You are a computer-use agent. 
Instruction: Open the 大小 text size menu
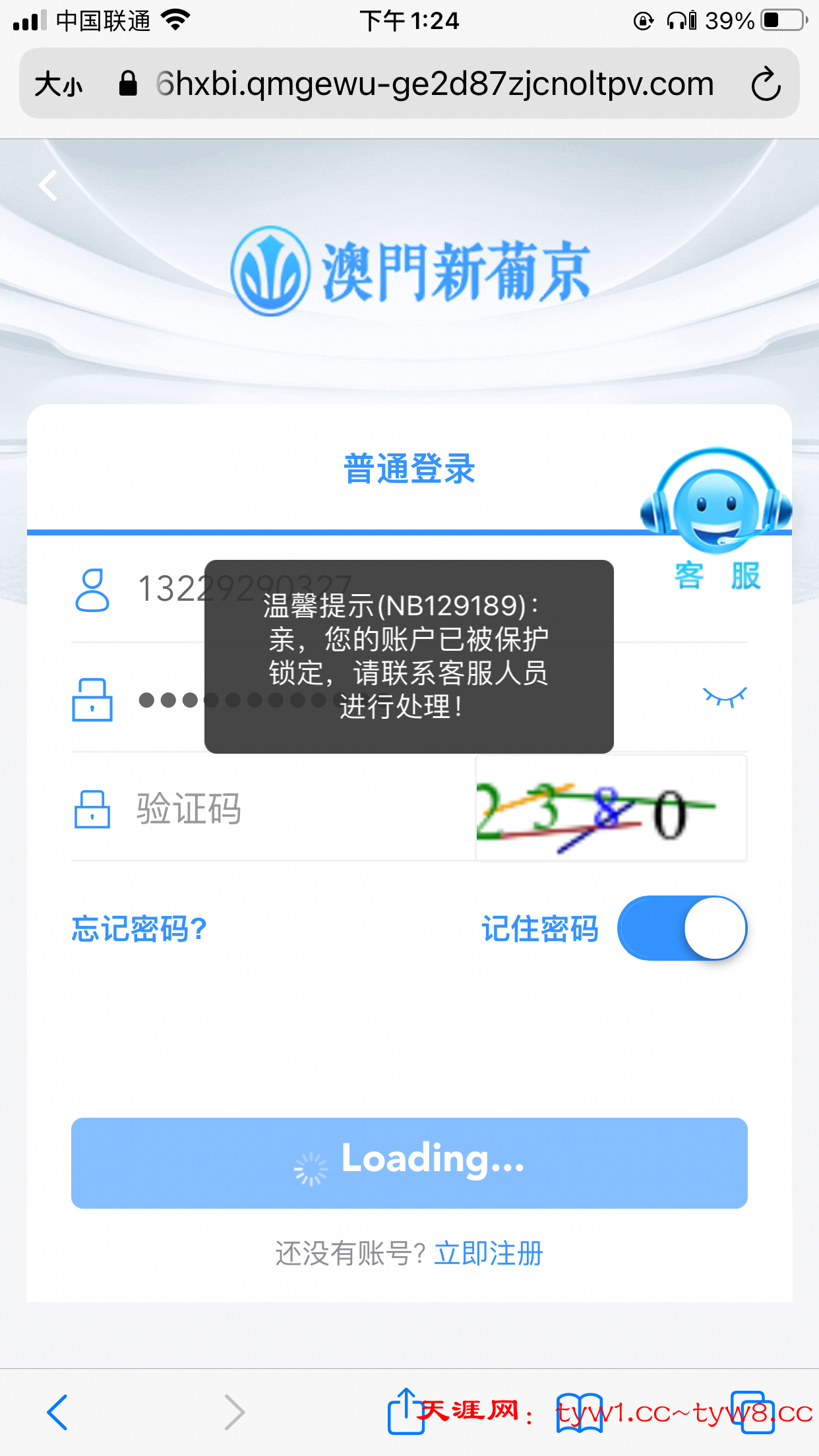coord(59,84)
